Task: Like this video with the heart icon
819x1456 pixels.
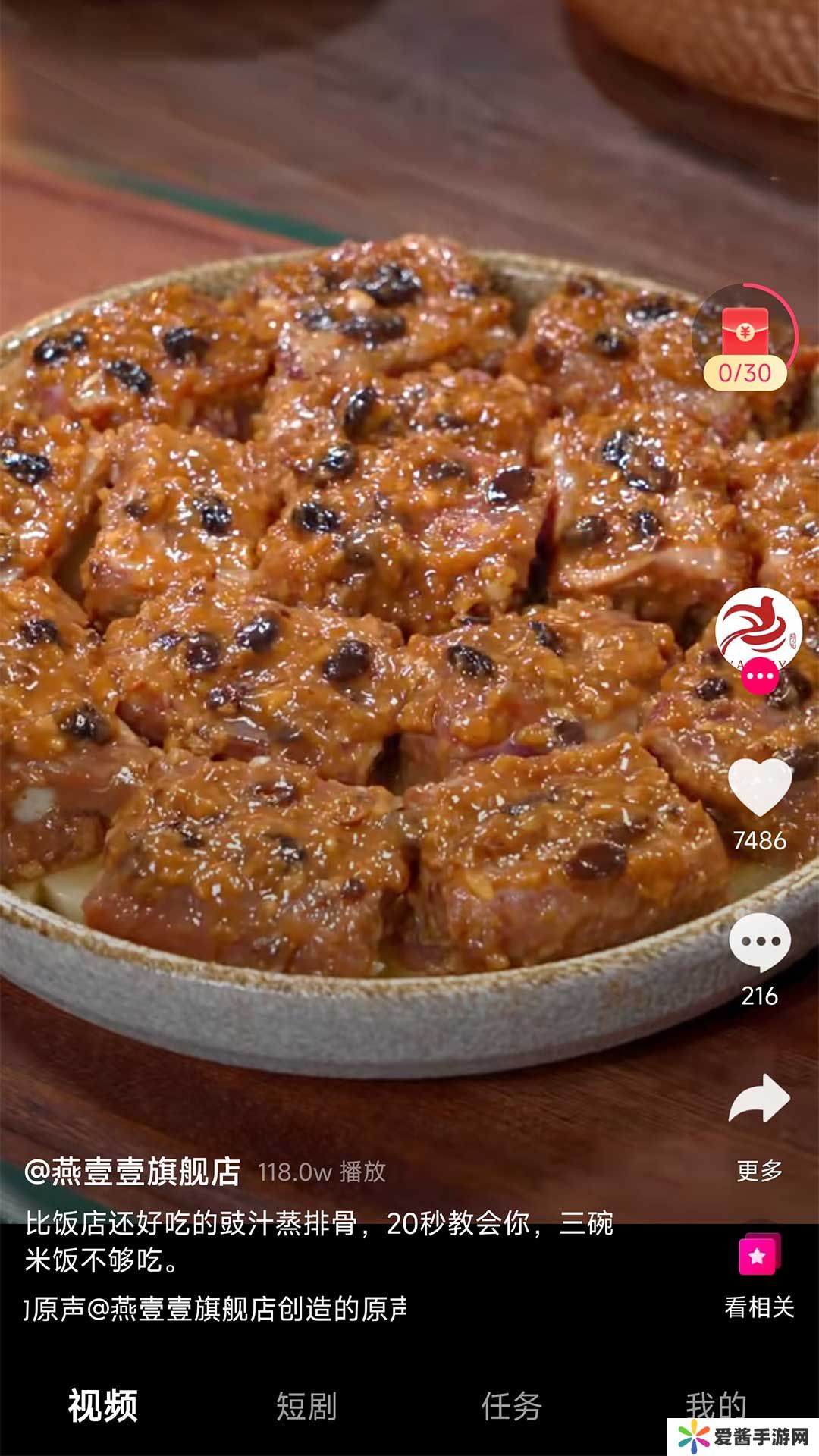Action: 759,788
